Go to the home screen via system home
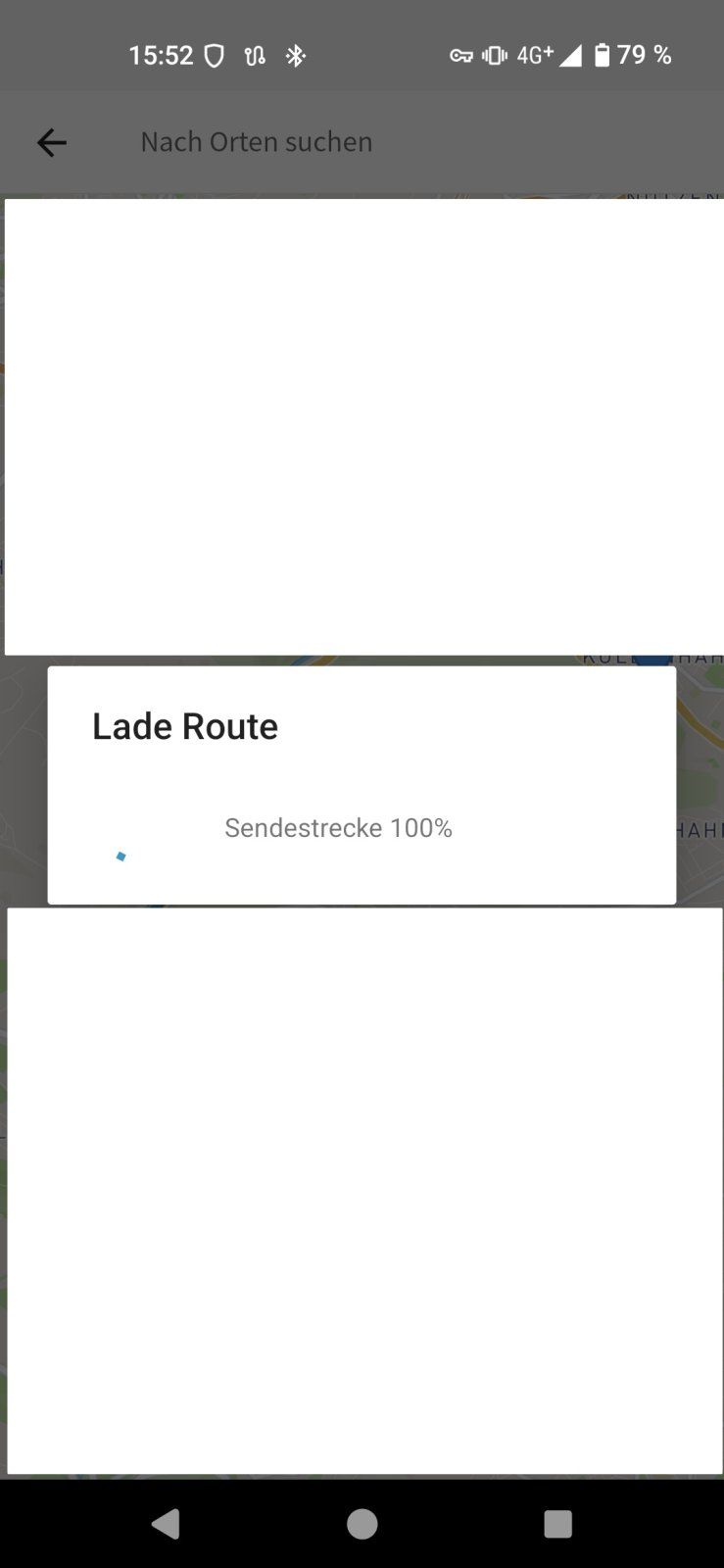The width and height of the screenshot is (724, 1568). coord(362,1524)
